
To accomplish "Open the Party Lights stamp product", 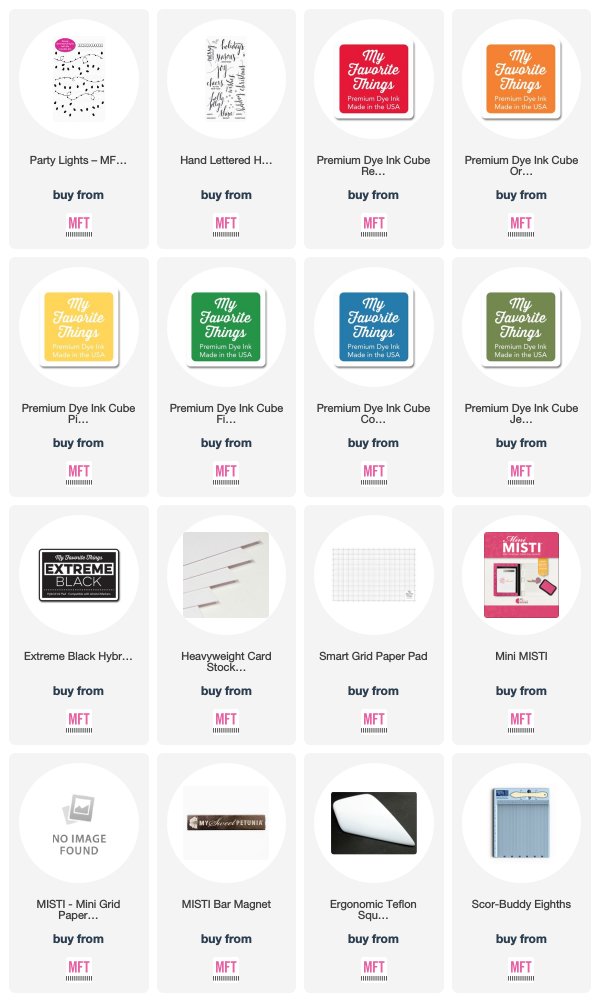I will coord(79,79).
